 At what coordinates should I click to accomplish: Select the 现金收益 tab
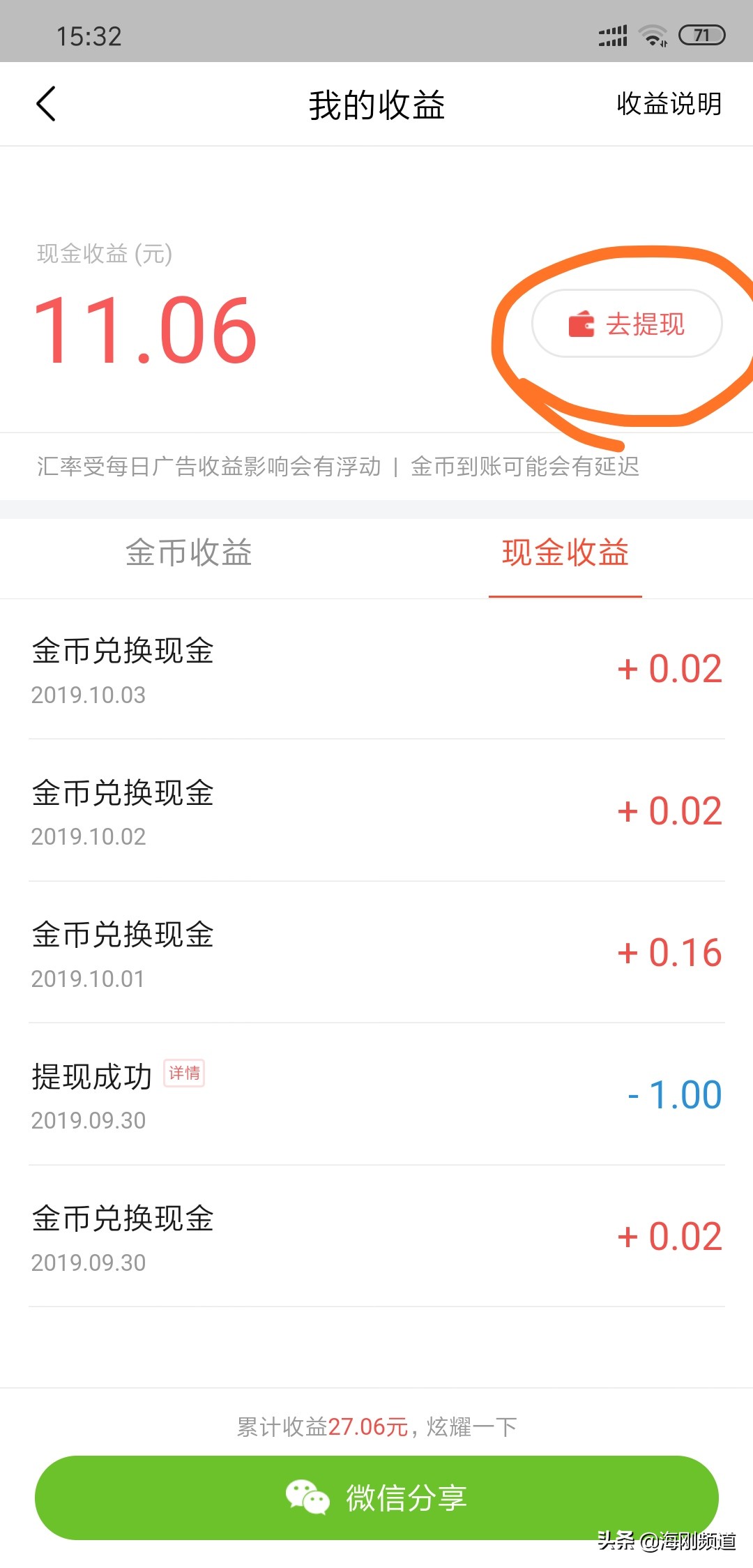point(565,553)
